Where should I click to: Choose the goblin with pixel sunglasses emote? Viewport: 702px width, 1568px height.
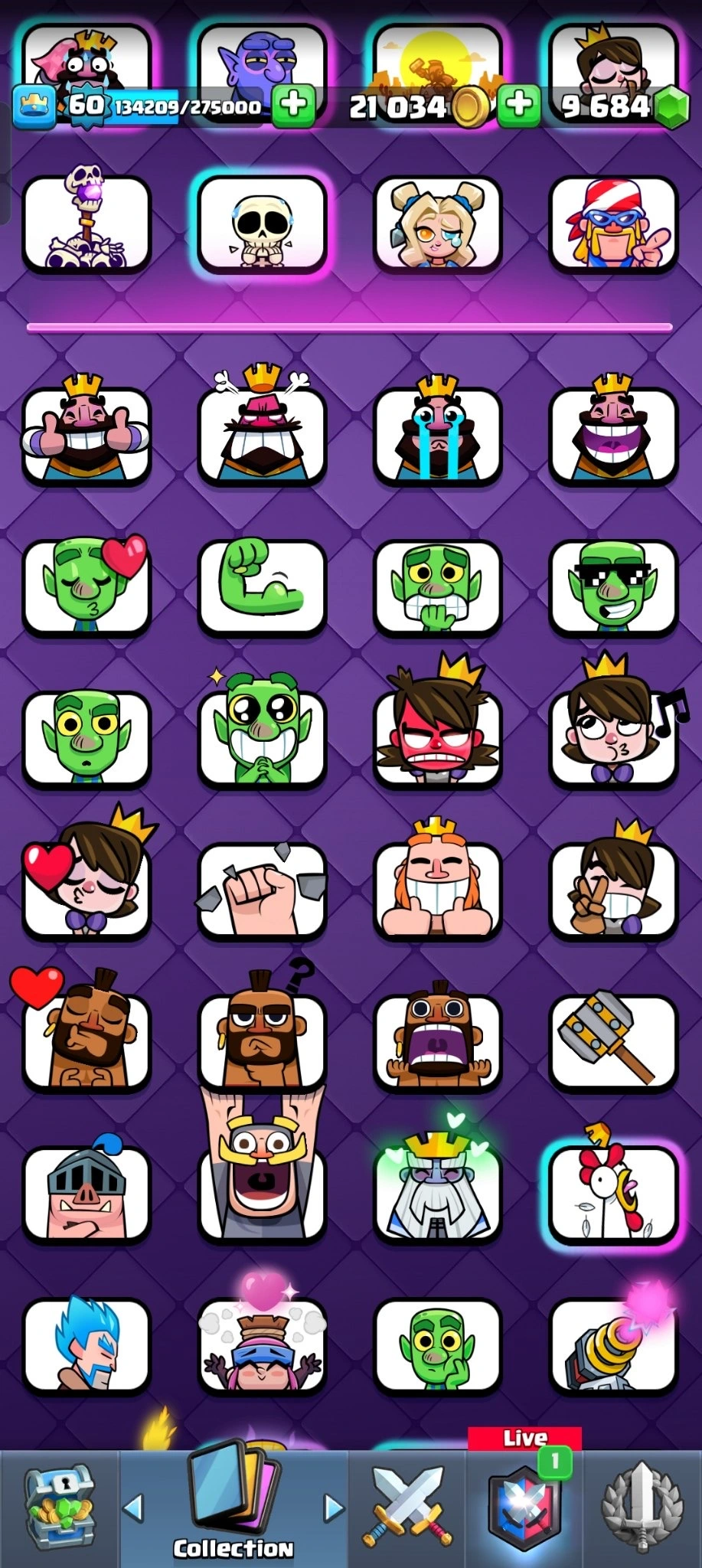(613, 587)
